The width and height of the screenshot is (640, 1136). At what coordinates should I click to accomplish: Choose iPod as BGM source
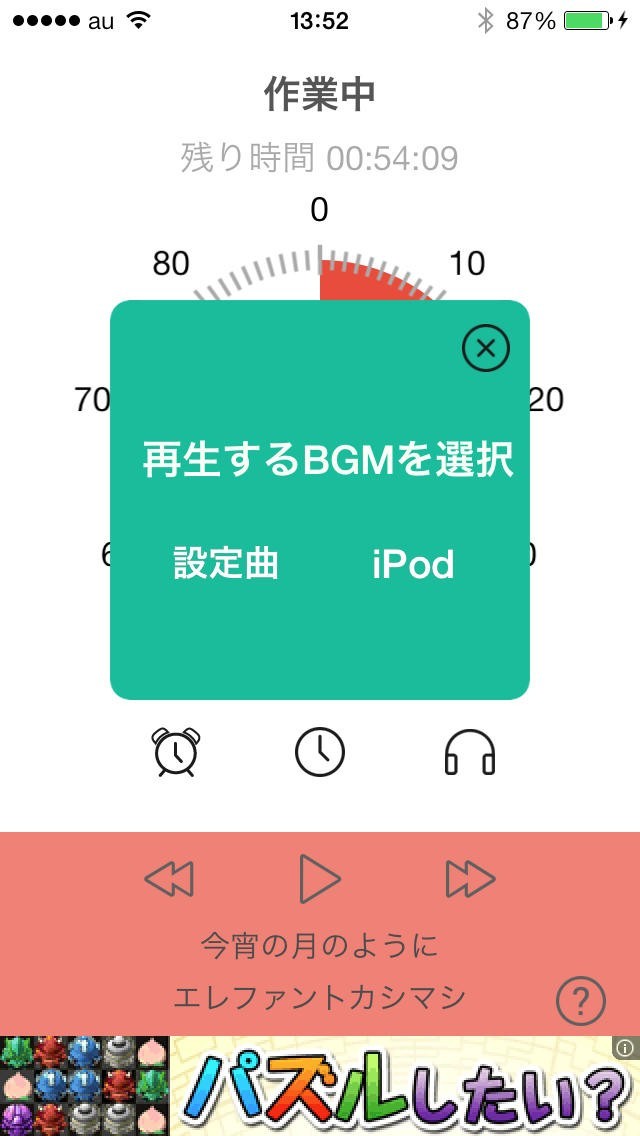(413, 565)
